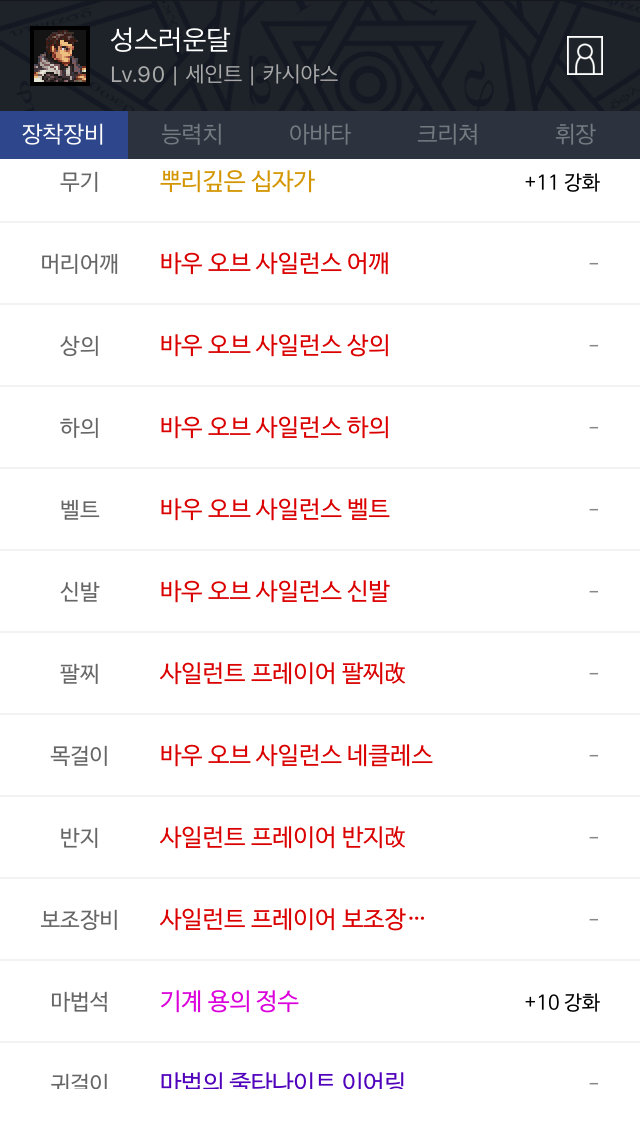Open 사일런트 프레이어 팔찌改 item
The height and width of the screenshot is (1136, 640).
320,673
